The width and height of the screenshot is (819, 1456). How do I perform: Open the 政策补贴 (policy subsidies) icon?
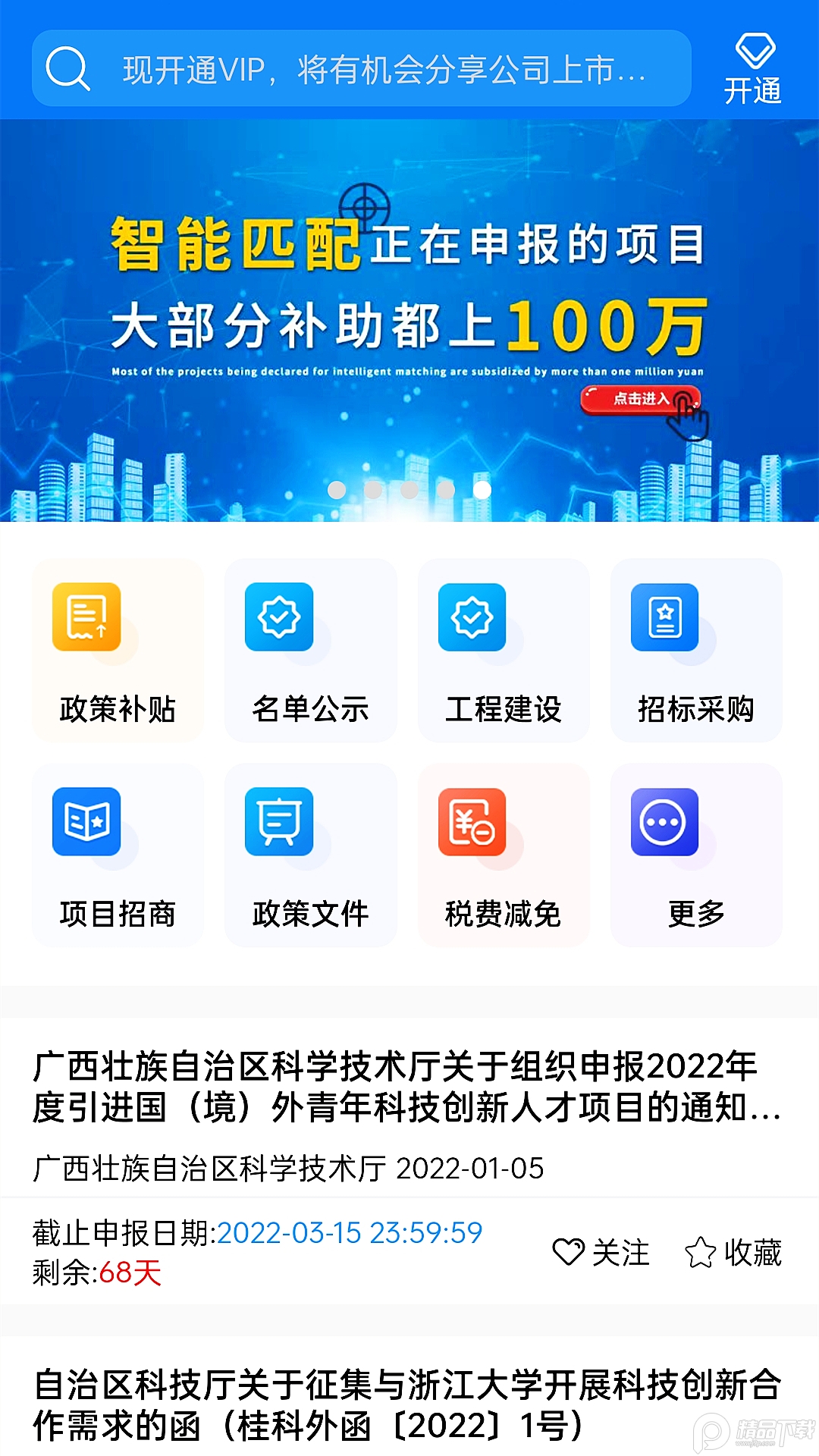point(117,652)
